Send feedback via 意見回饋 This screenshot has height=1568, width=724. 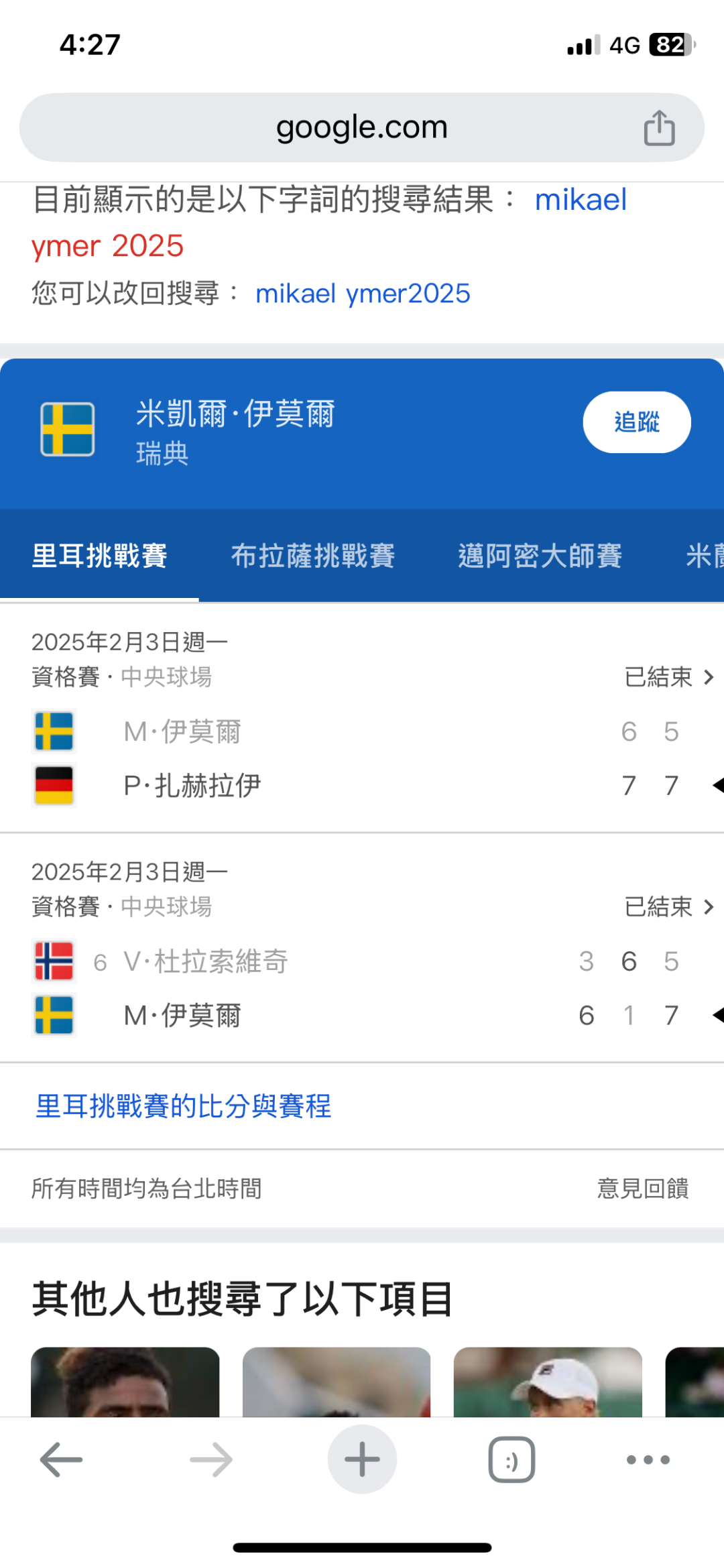642,1189
